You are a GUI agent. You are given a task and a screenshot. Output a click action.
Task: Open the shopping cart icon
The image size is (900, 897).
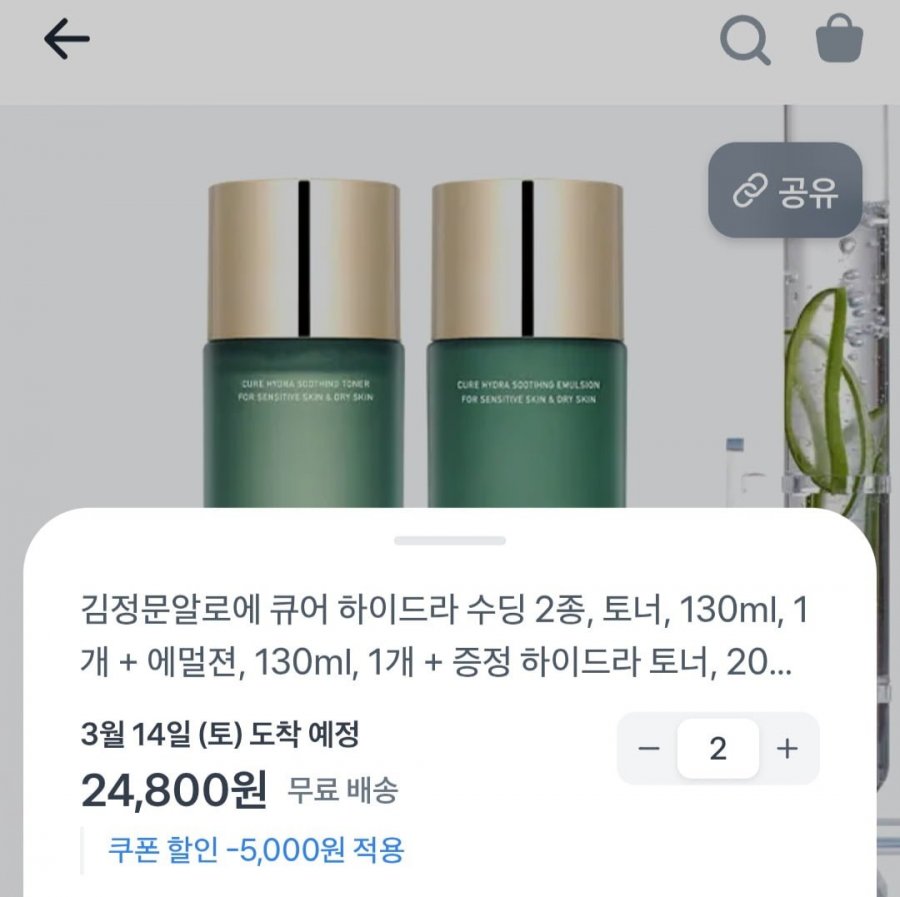pos(839,41)
